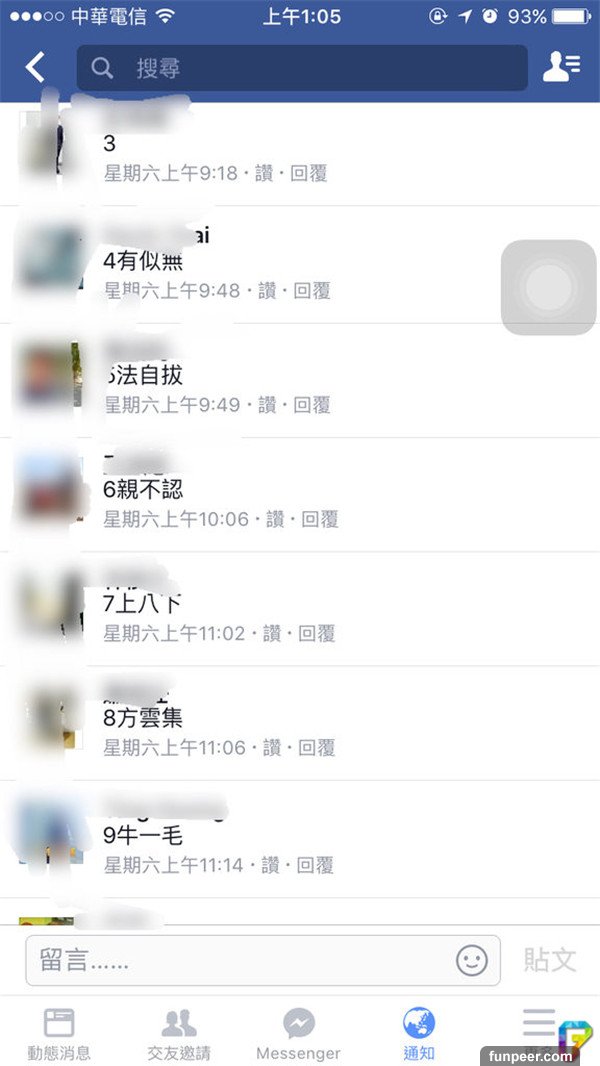Reply to the comment "6親不認"

[x=319, y=519]
